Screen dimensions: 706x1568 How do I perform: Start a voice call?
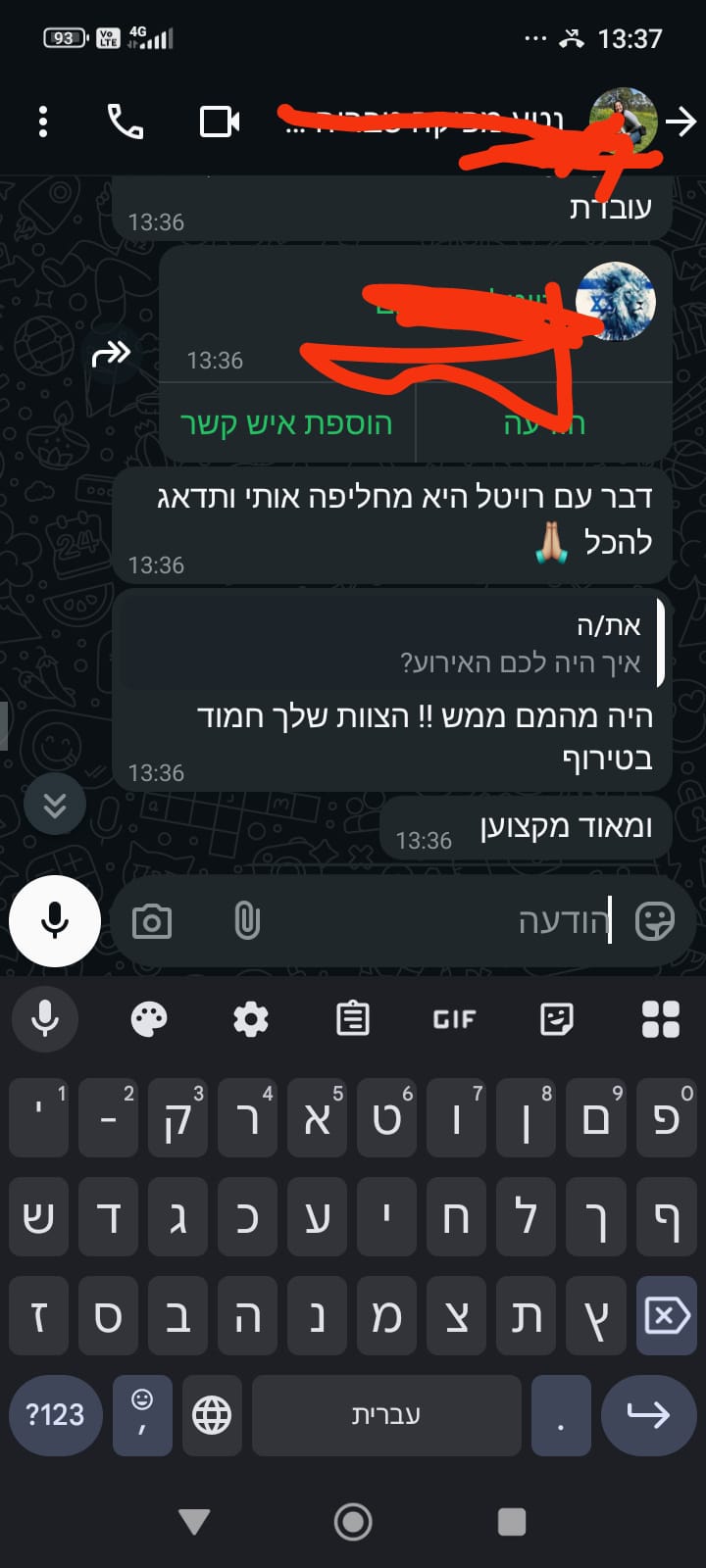[125, 122]
